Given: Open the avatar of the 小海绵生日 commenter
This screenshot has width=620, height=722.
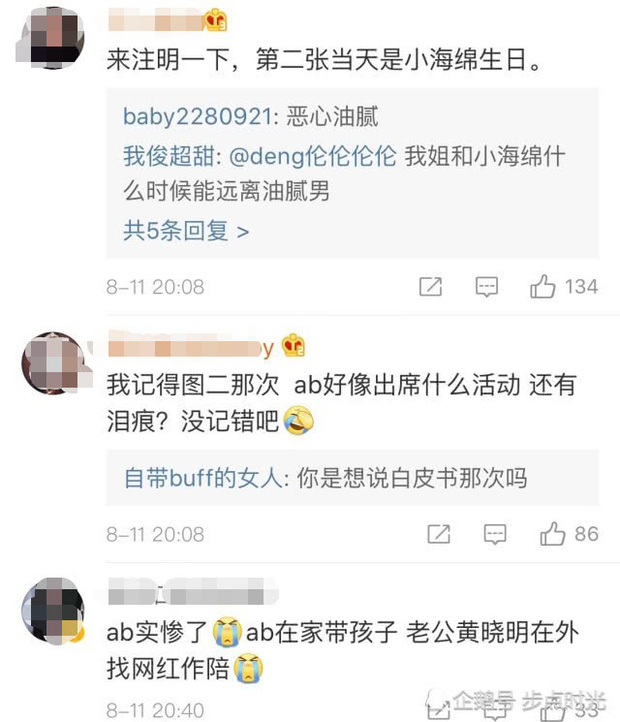Looking at the screenshot, I should pos(51,36).
